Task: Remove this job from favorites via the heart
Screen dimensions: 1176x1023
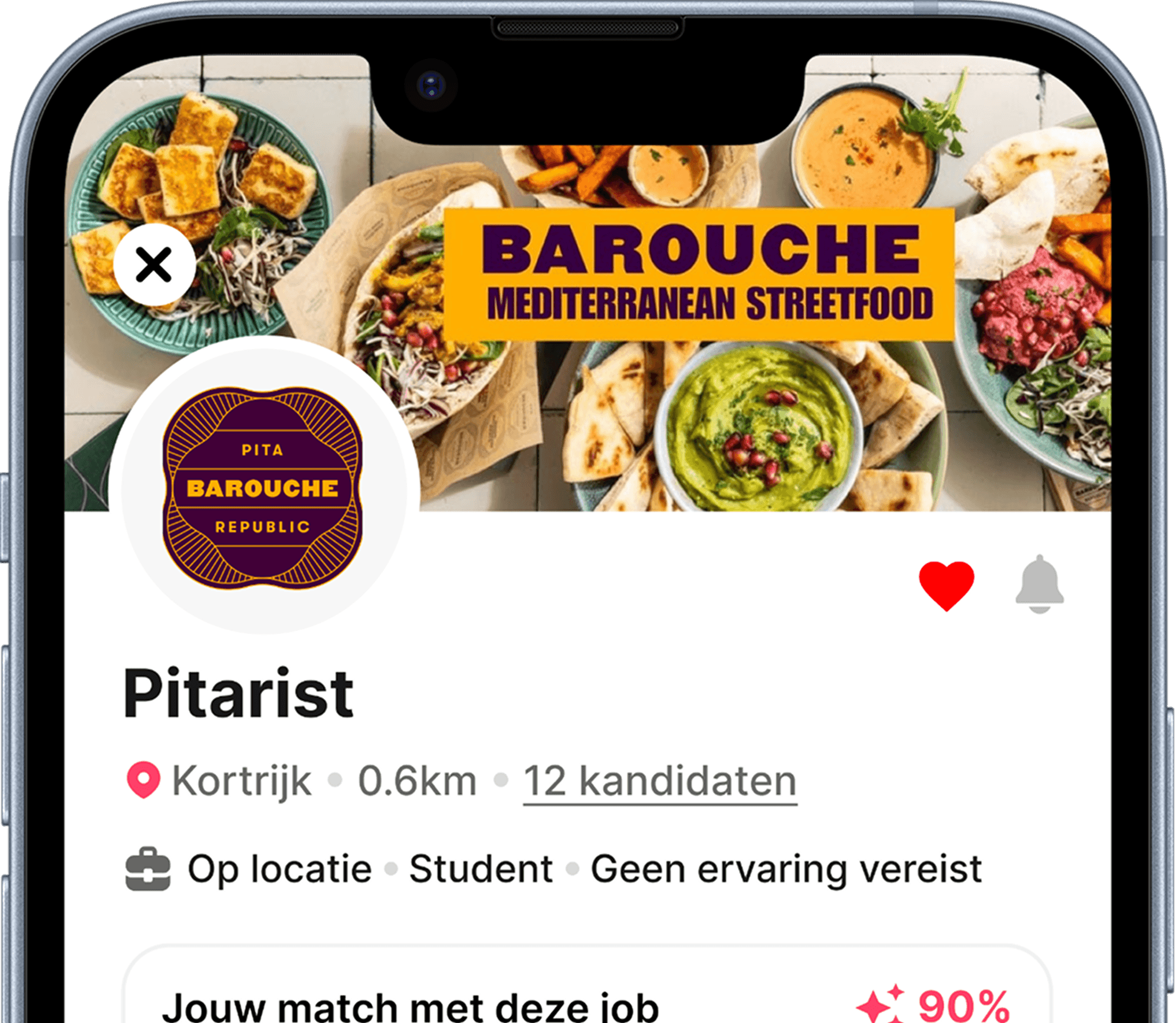Action: click(x=947, y=585)
